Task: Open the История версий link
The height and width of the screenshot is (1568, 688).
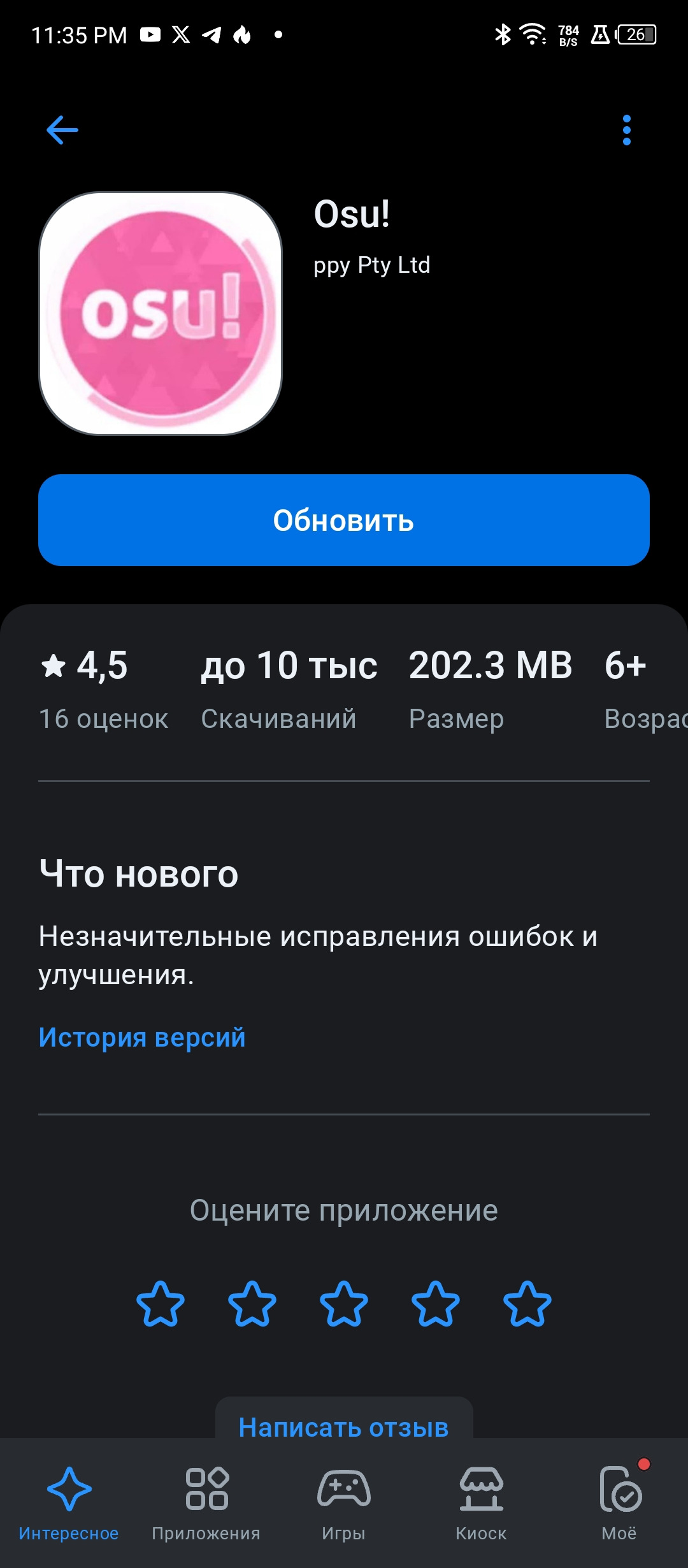Action: click(142, 1038)
